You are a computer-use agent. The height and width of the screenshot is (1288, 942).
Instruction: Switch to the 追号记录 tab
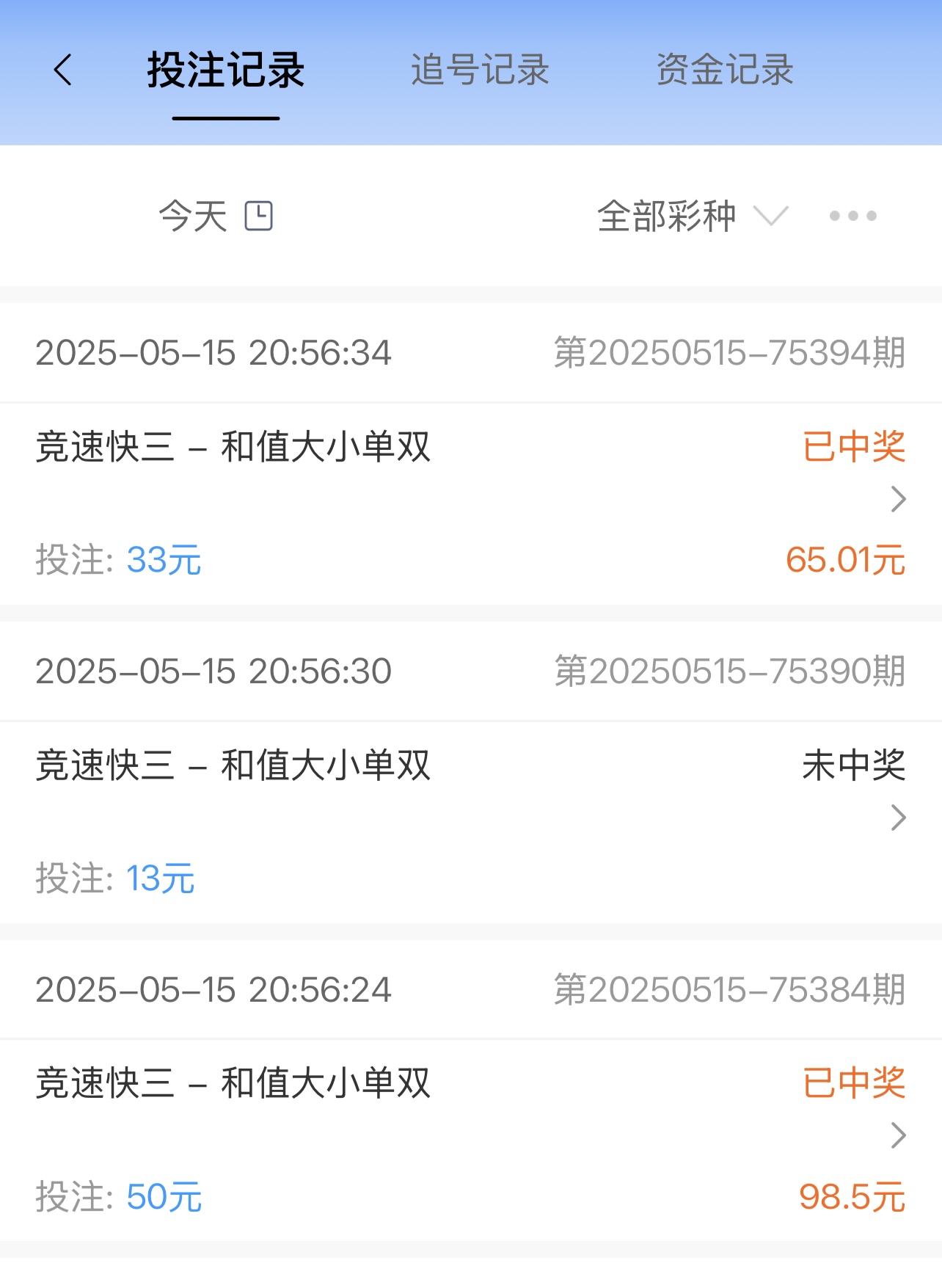coord(480,70)
